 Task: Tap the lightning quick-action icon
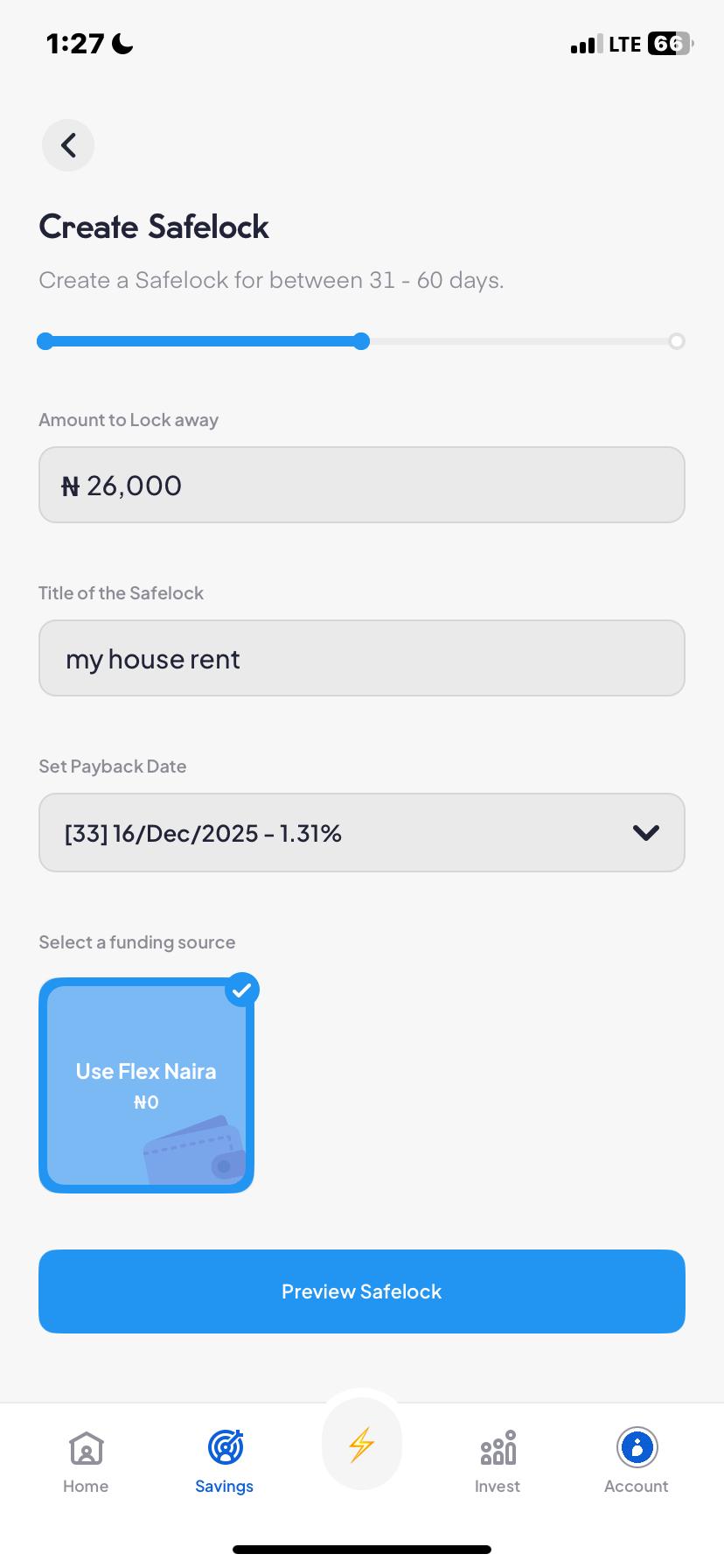click(x=361, y=1443)
